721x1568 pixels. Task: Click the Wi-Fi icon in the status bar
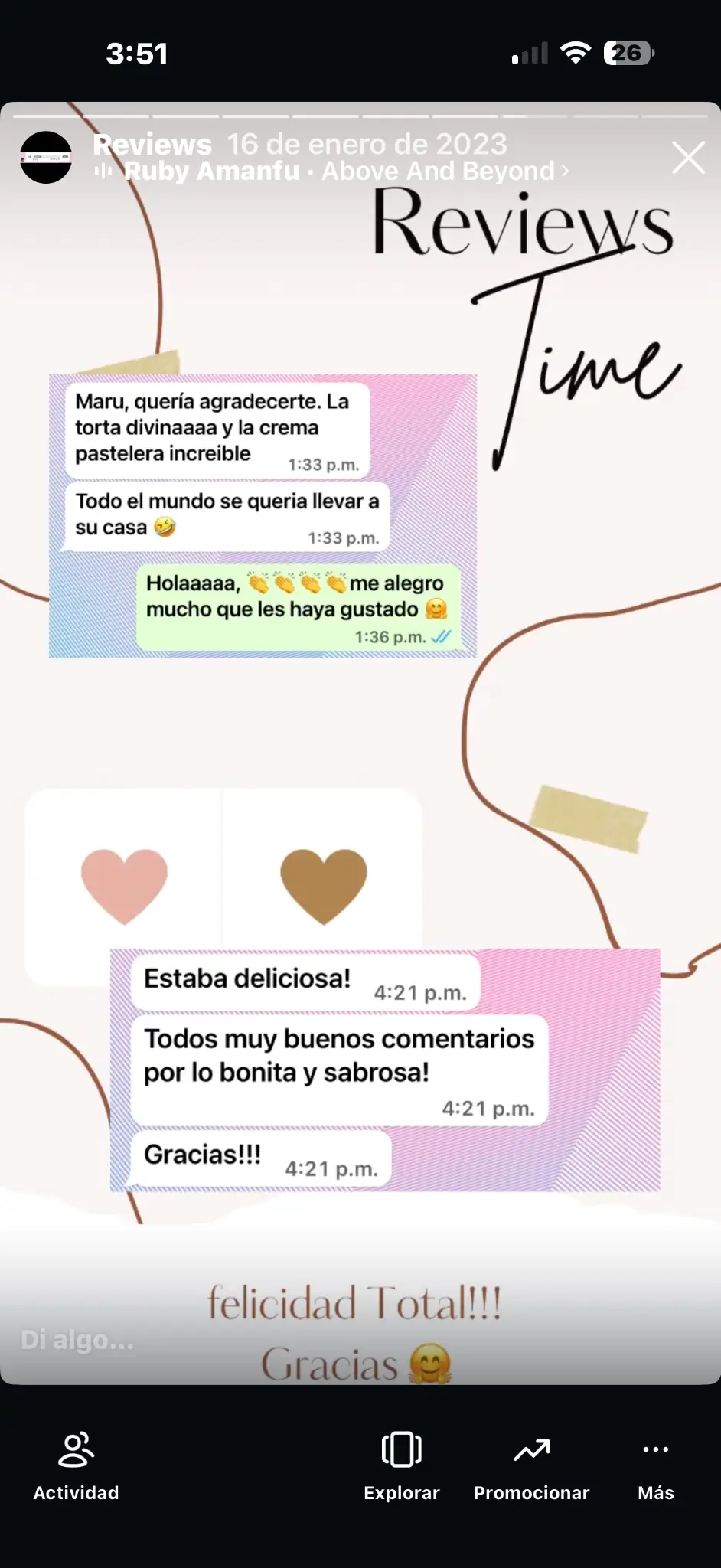(576, 52)
